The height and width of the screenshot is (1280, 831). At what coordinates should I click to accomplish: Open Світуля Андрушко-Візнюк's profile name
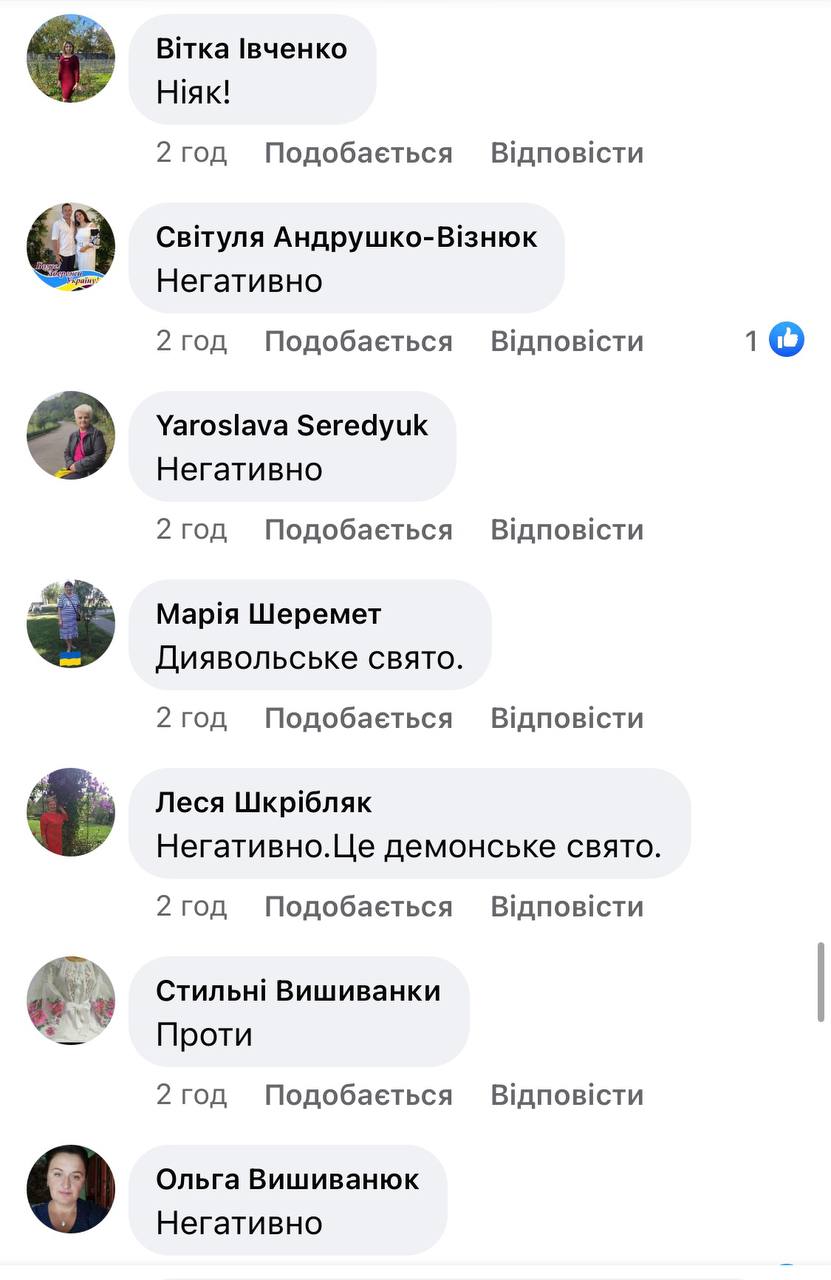347,237
